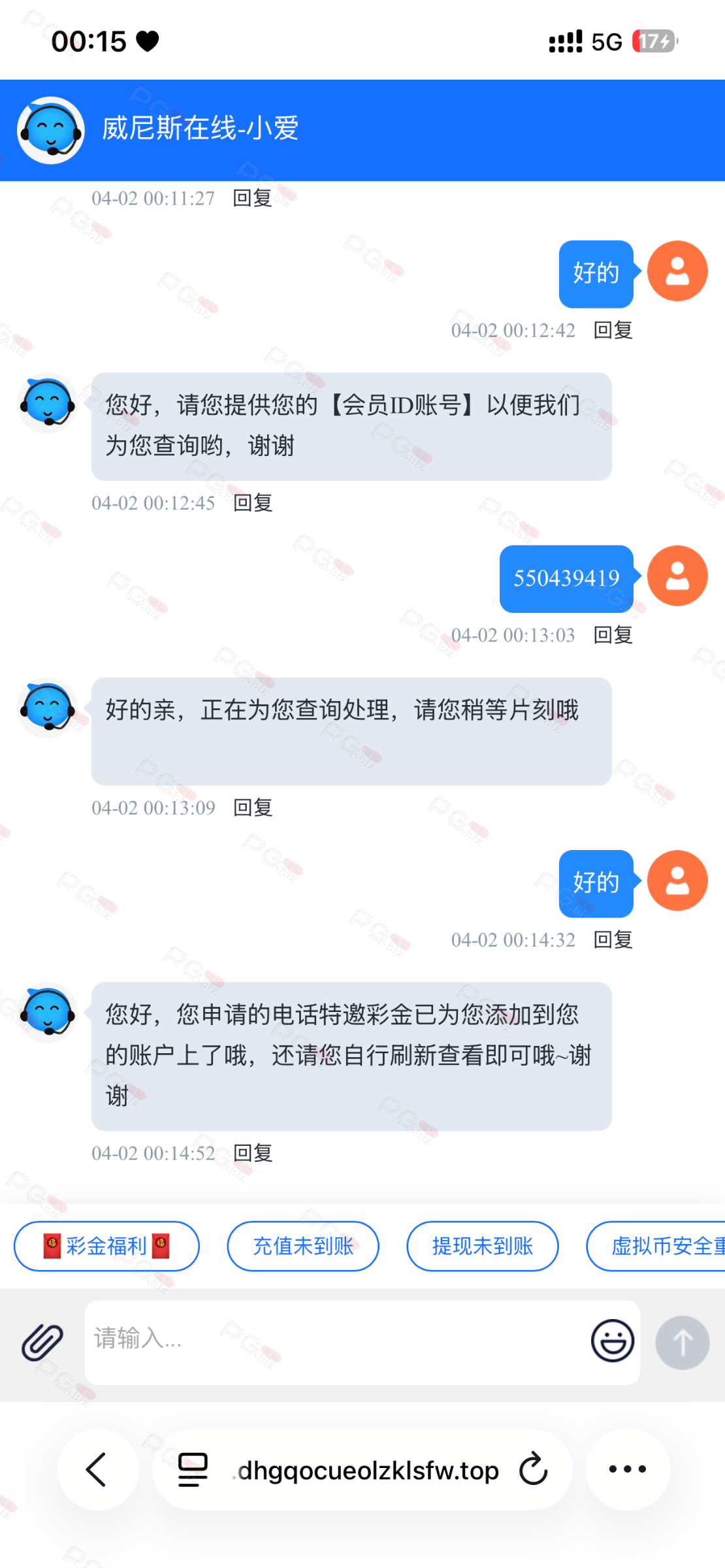
Task: Choose the 提现未到账 chip
Action: tap(483, 1246)
